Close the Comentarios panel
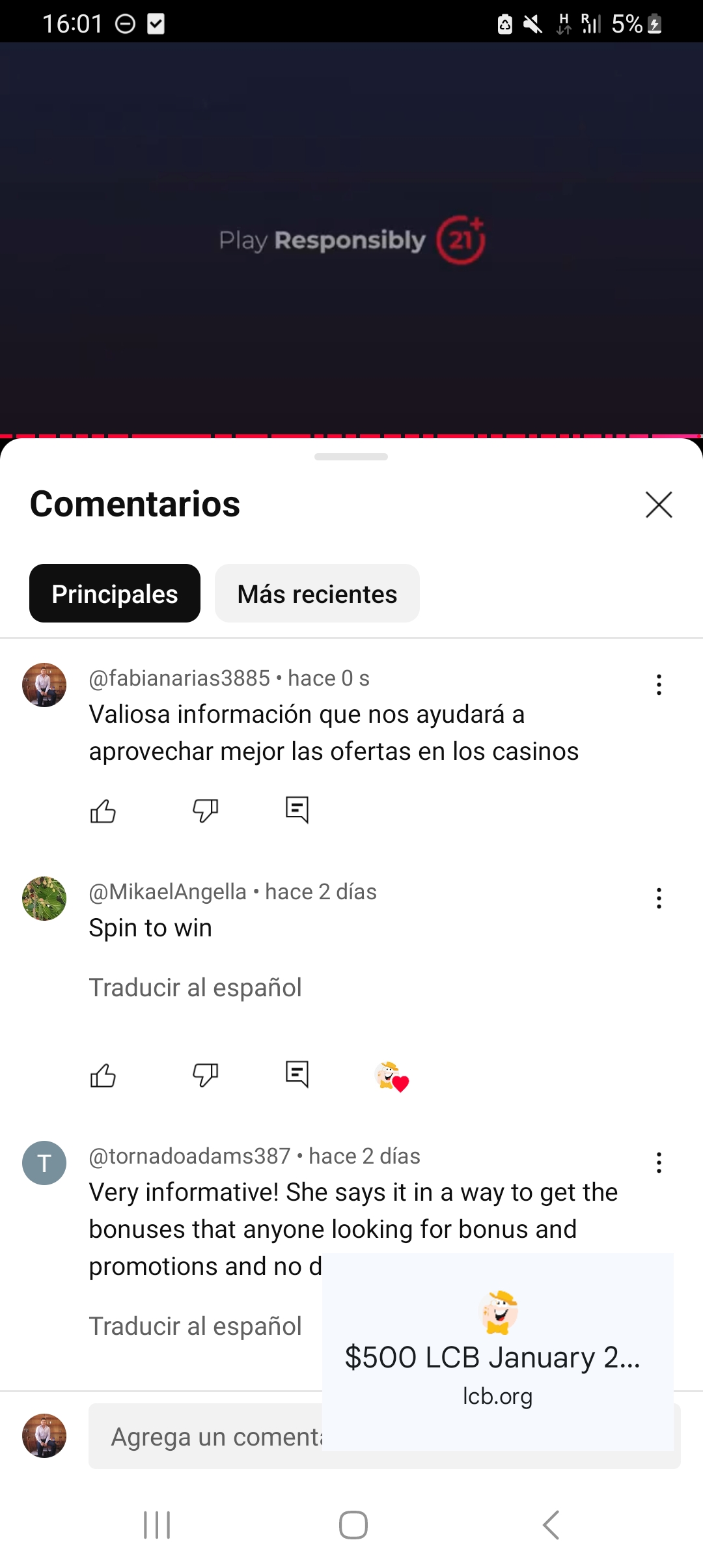This screenshot has width=703, height=1568. (659, 505)
